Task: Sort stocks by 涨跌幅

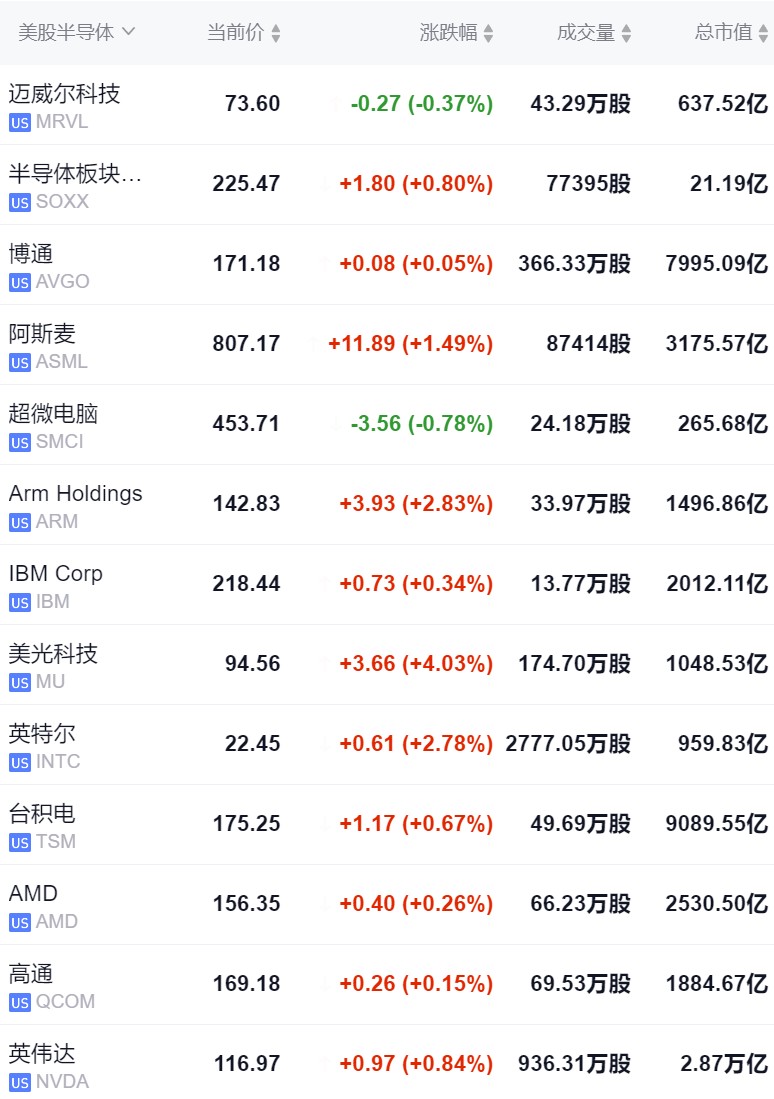Action: pyautogui.click(x=456, y=33)
